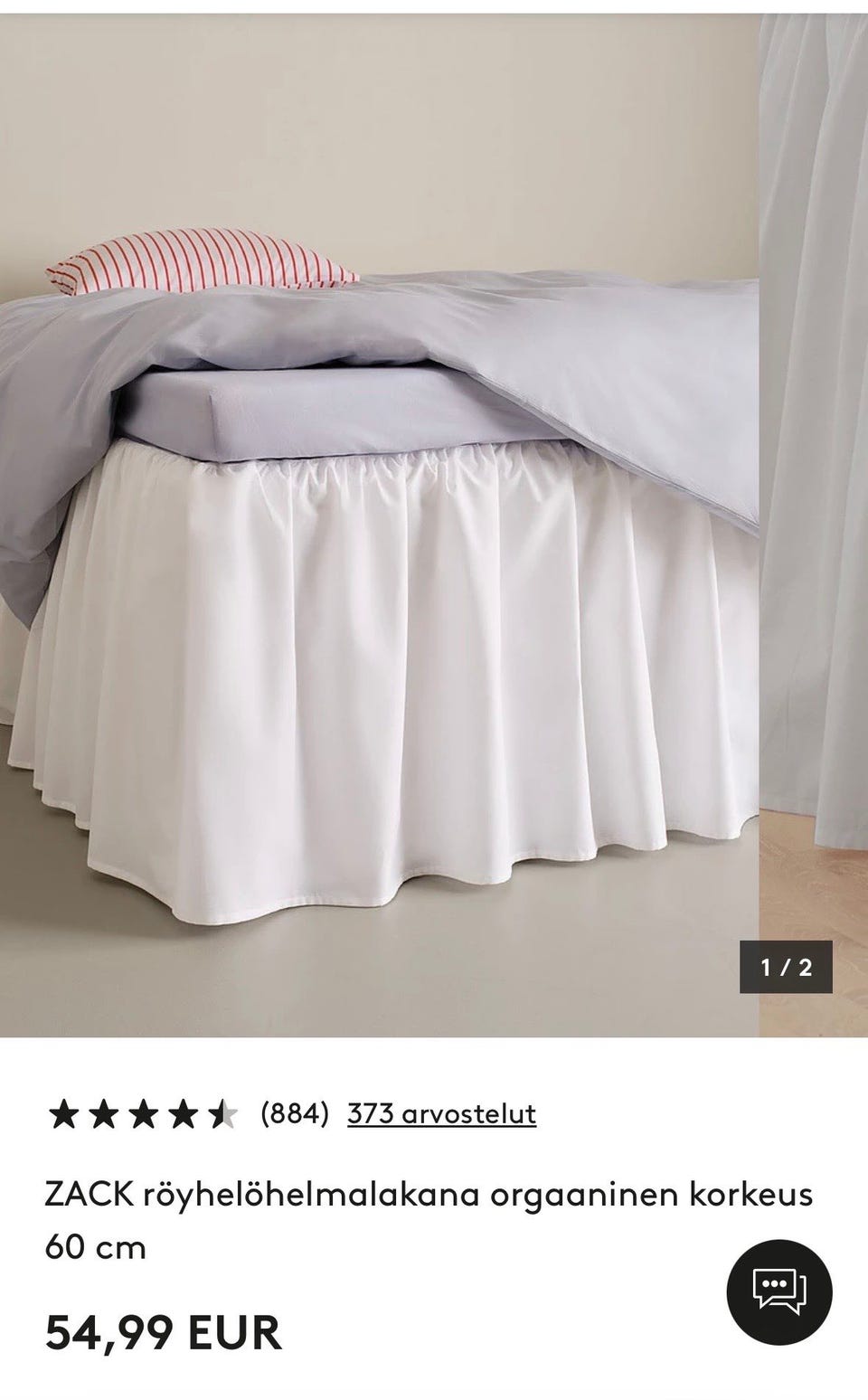Open the chat support bubble

pyautogui.click(x=779, y=1291)
